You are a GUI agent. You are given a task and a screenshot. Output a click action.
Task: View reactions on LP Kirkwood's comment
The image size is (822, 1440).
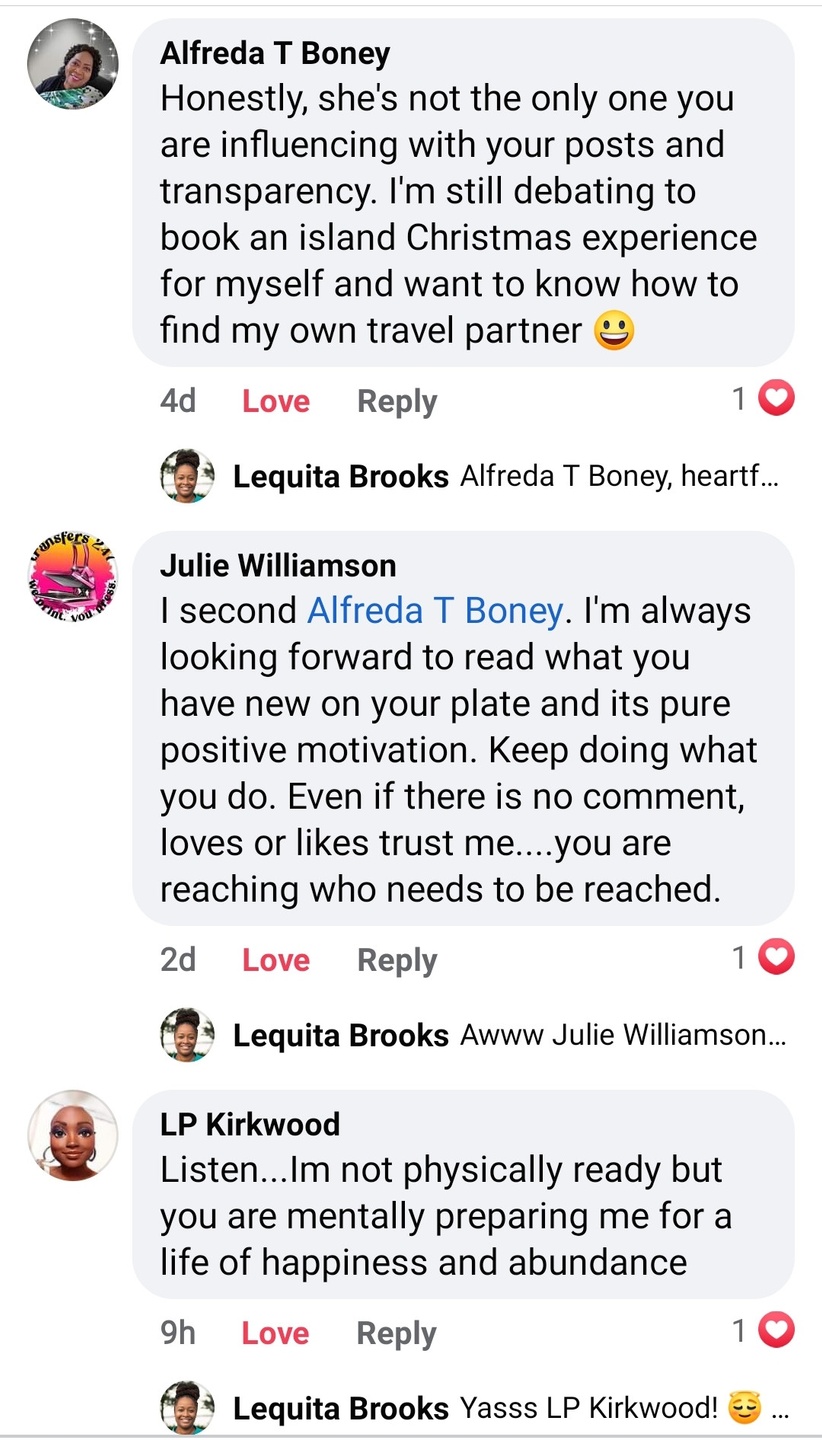765,1331
